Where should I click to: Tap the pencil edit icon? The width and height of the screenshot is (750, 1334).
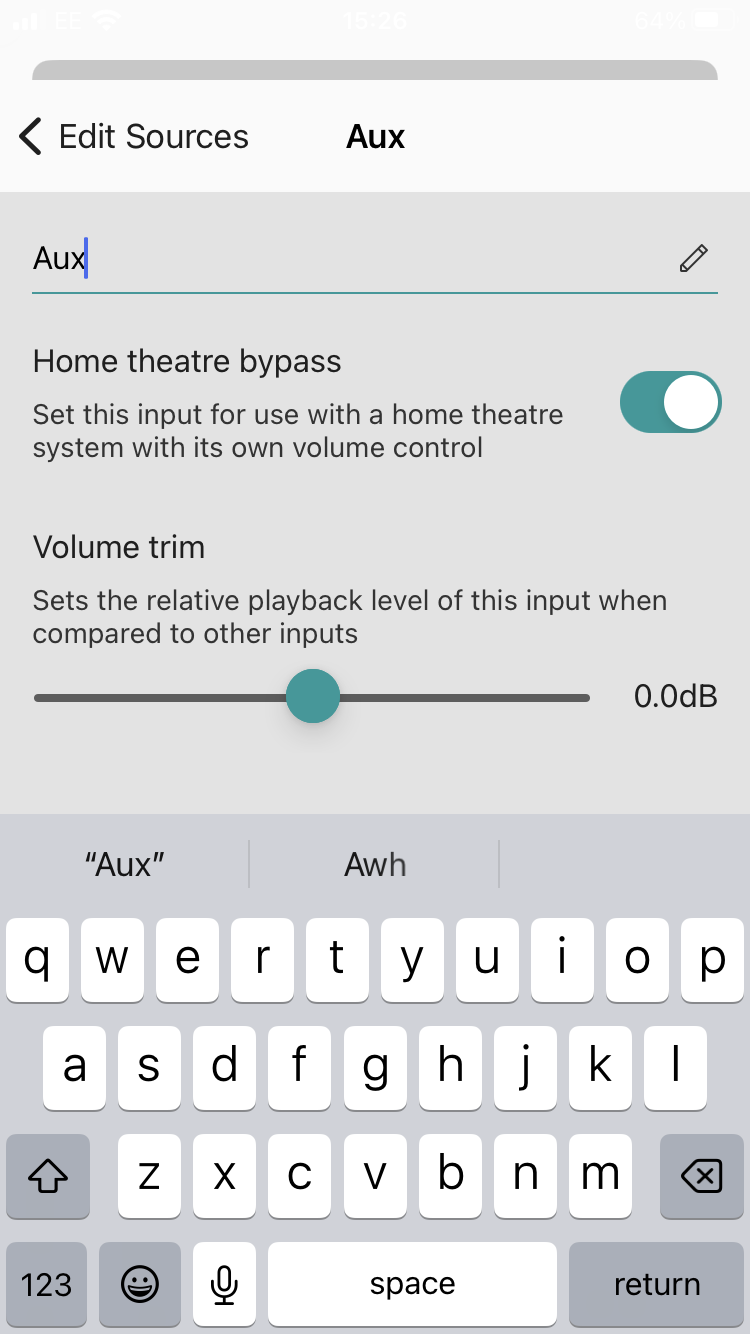point(693,259)
